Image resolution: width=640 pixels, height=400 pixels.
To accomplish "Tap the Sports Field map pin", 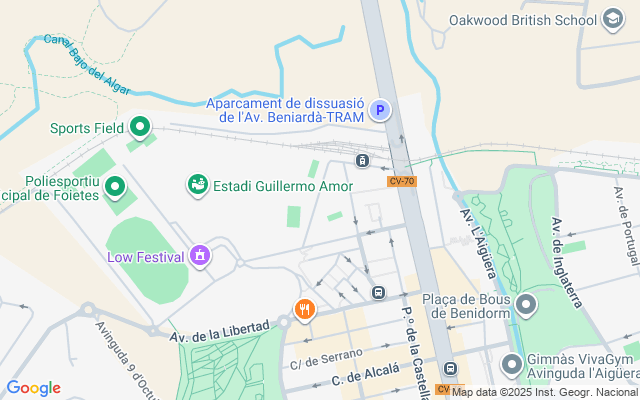I will click(x=140, y=128).
